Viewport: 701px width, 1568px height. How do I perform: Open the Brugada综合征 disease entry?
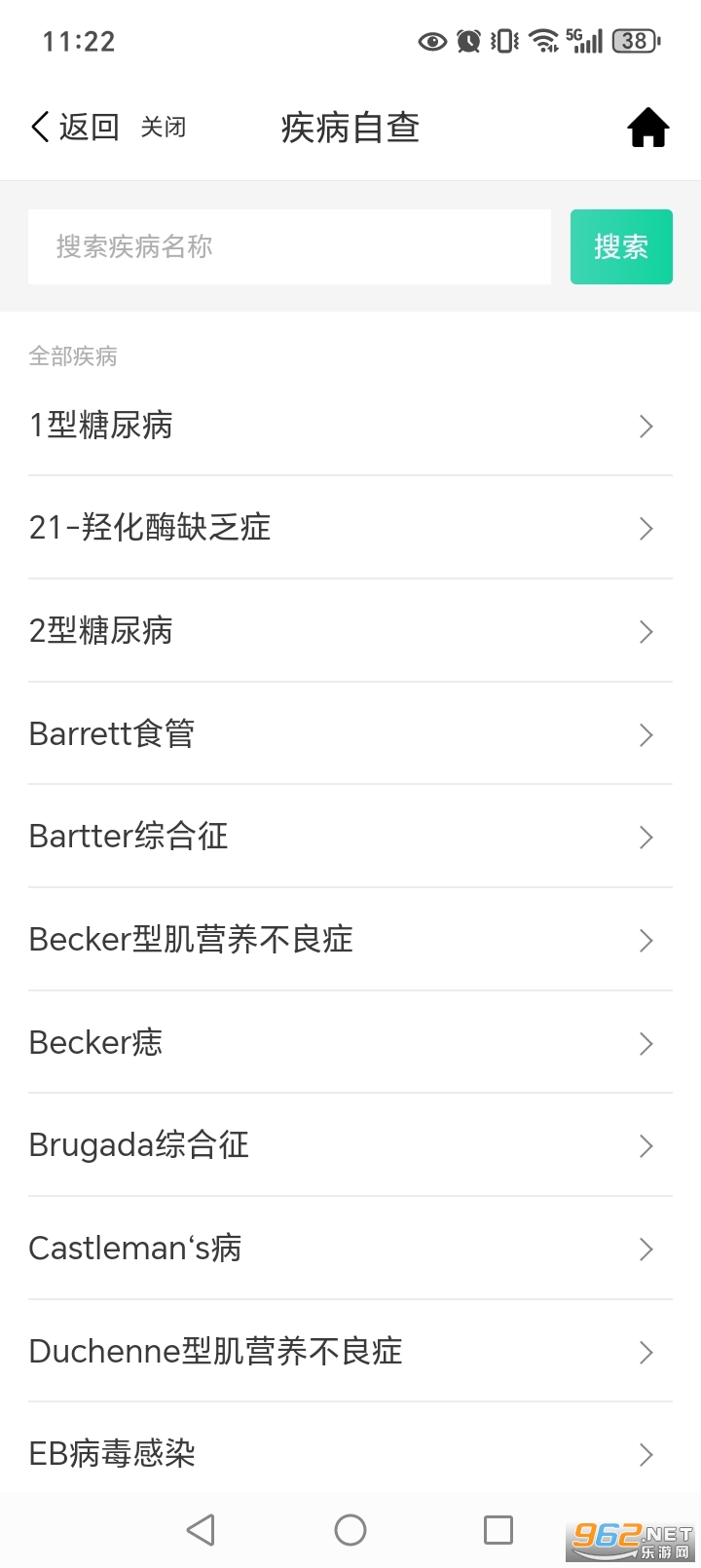[x=139, y=1144]
